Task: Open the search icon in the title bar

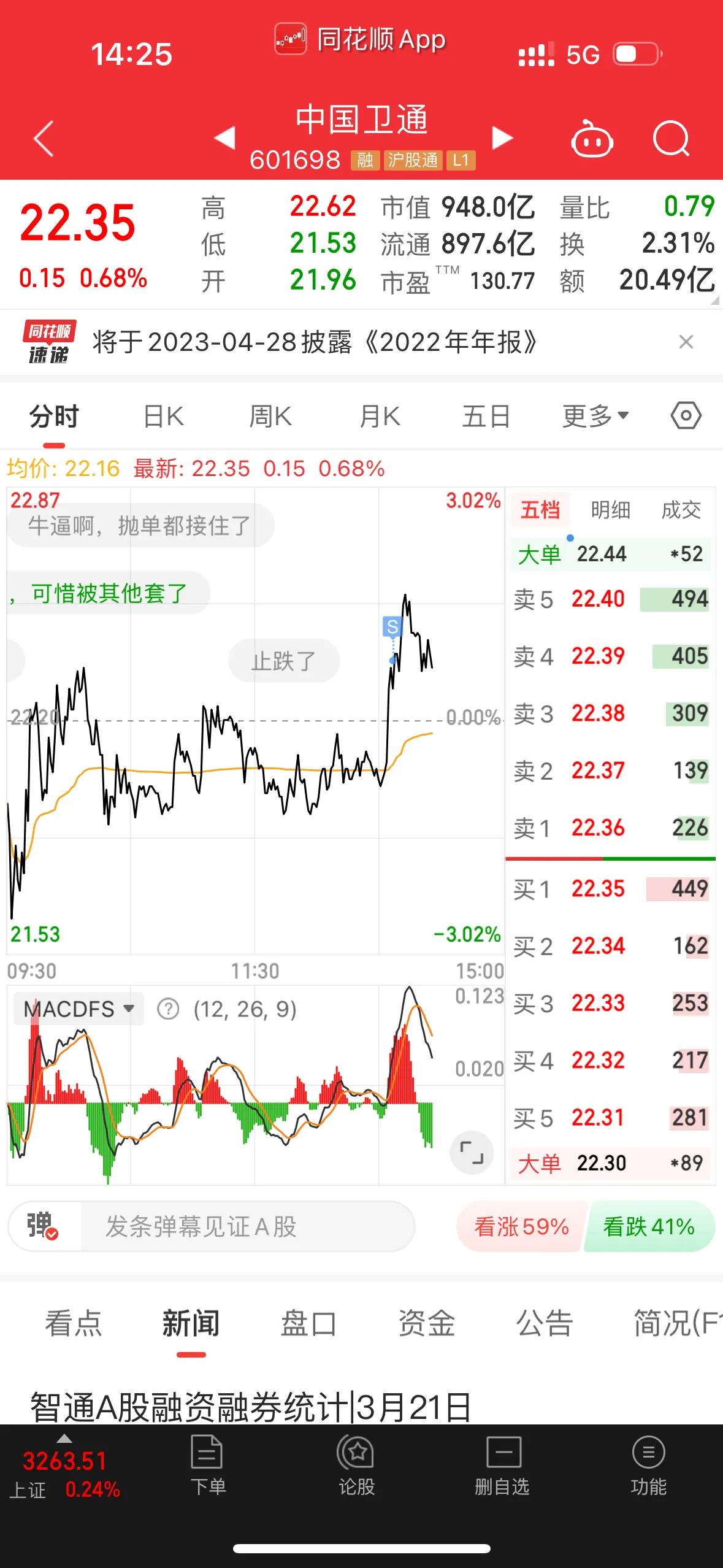Action: click(x=671, y=140)
